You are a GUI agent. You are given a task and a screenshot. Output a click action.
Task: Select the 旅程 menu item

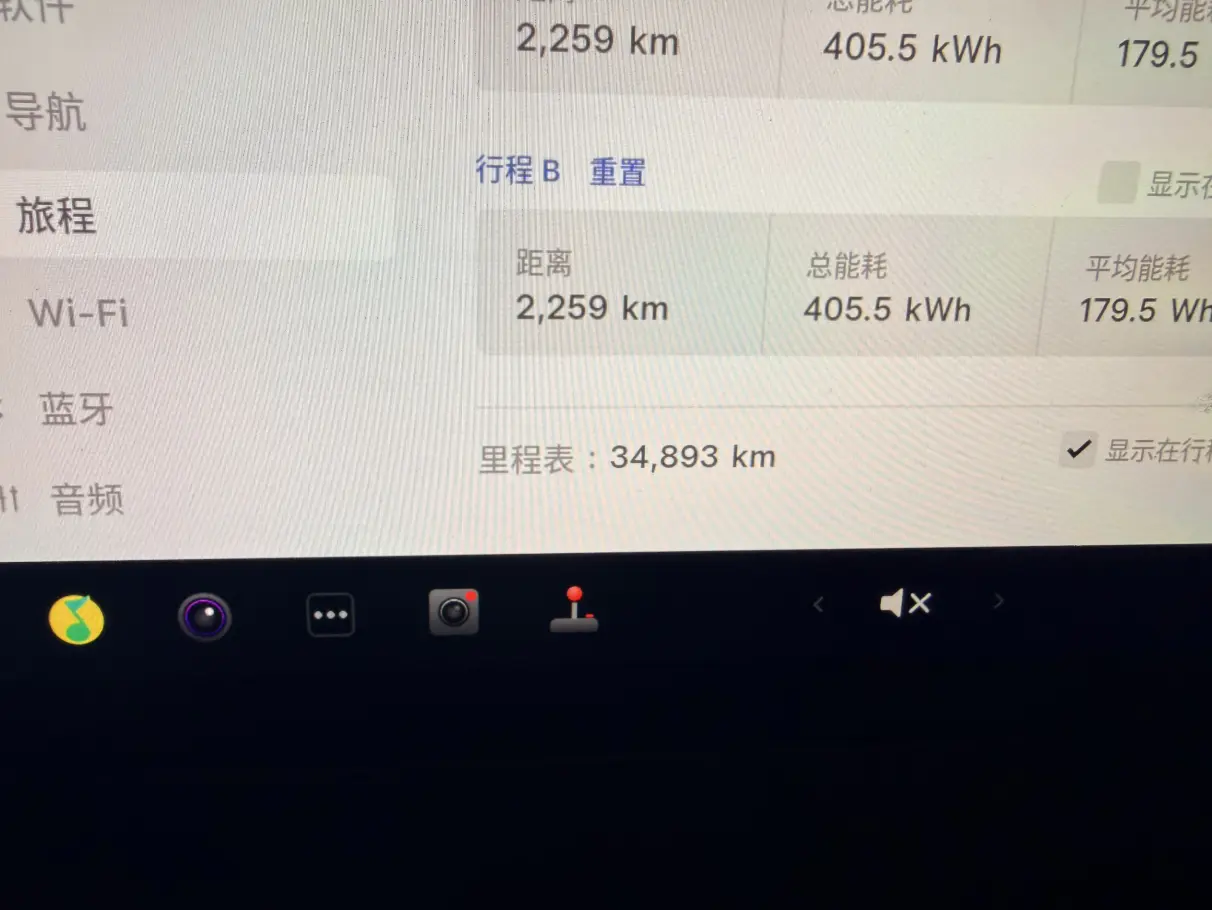pyautogui.click(x=57, y=216)
